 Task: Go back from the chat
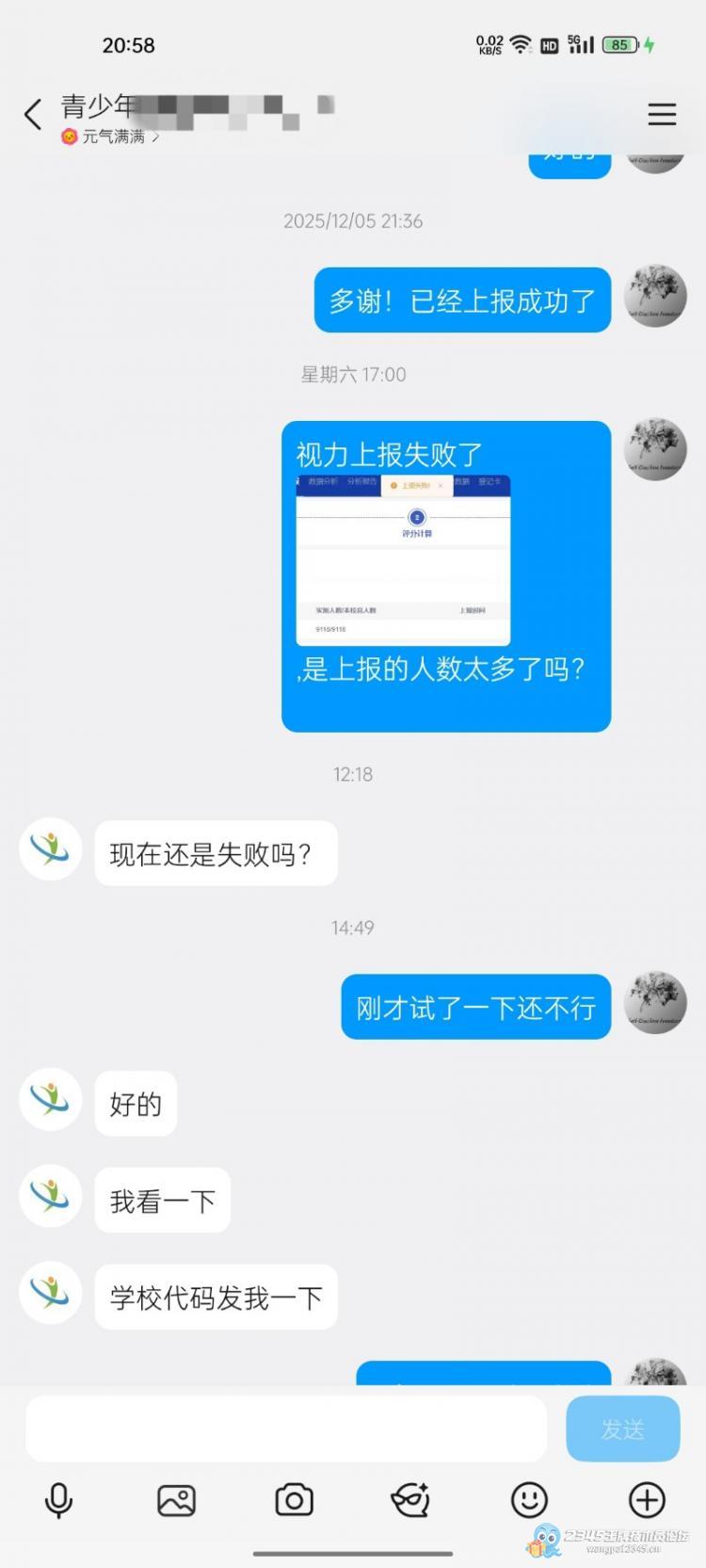(x=33, y=114)
